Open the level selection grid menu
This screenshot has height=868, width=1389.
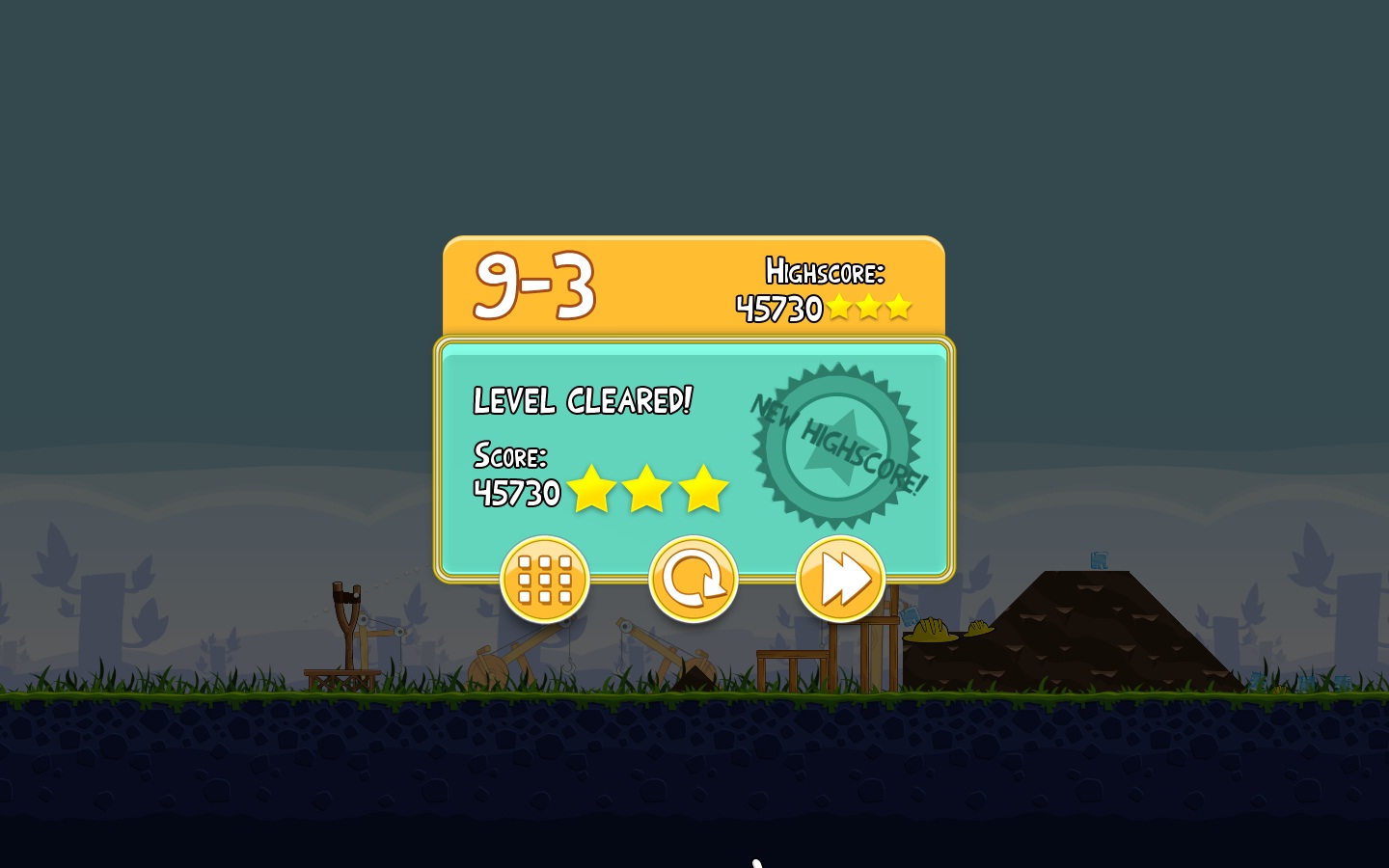[545, 580]
